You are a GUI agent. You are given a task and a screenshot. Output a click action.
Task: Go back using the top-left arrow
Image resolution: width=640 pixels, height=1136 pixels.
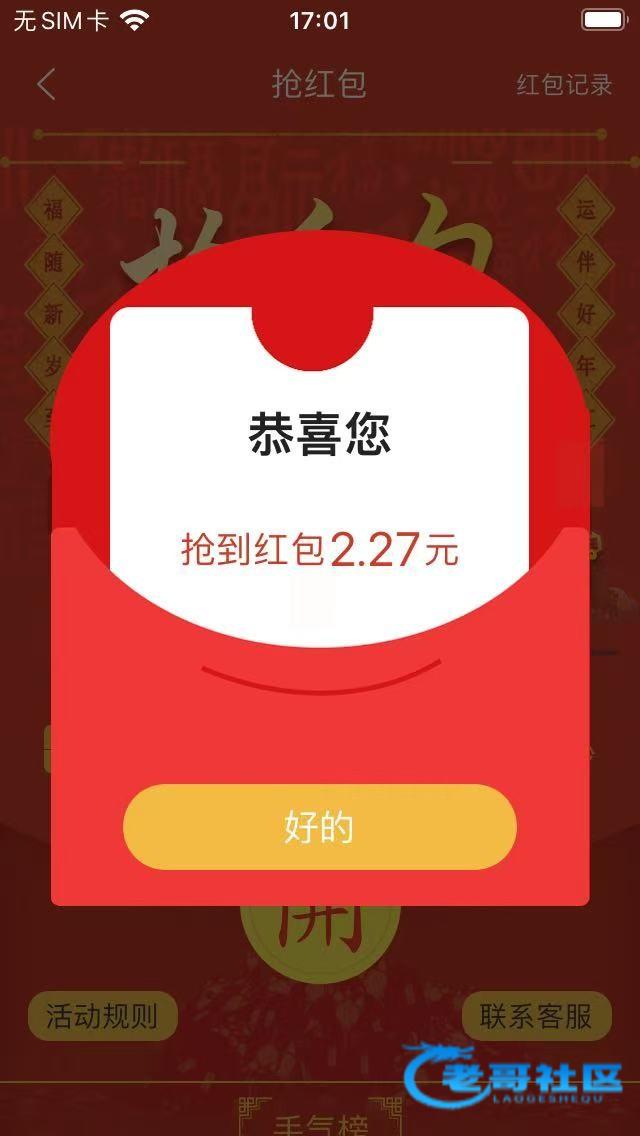[46, 85]
